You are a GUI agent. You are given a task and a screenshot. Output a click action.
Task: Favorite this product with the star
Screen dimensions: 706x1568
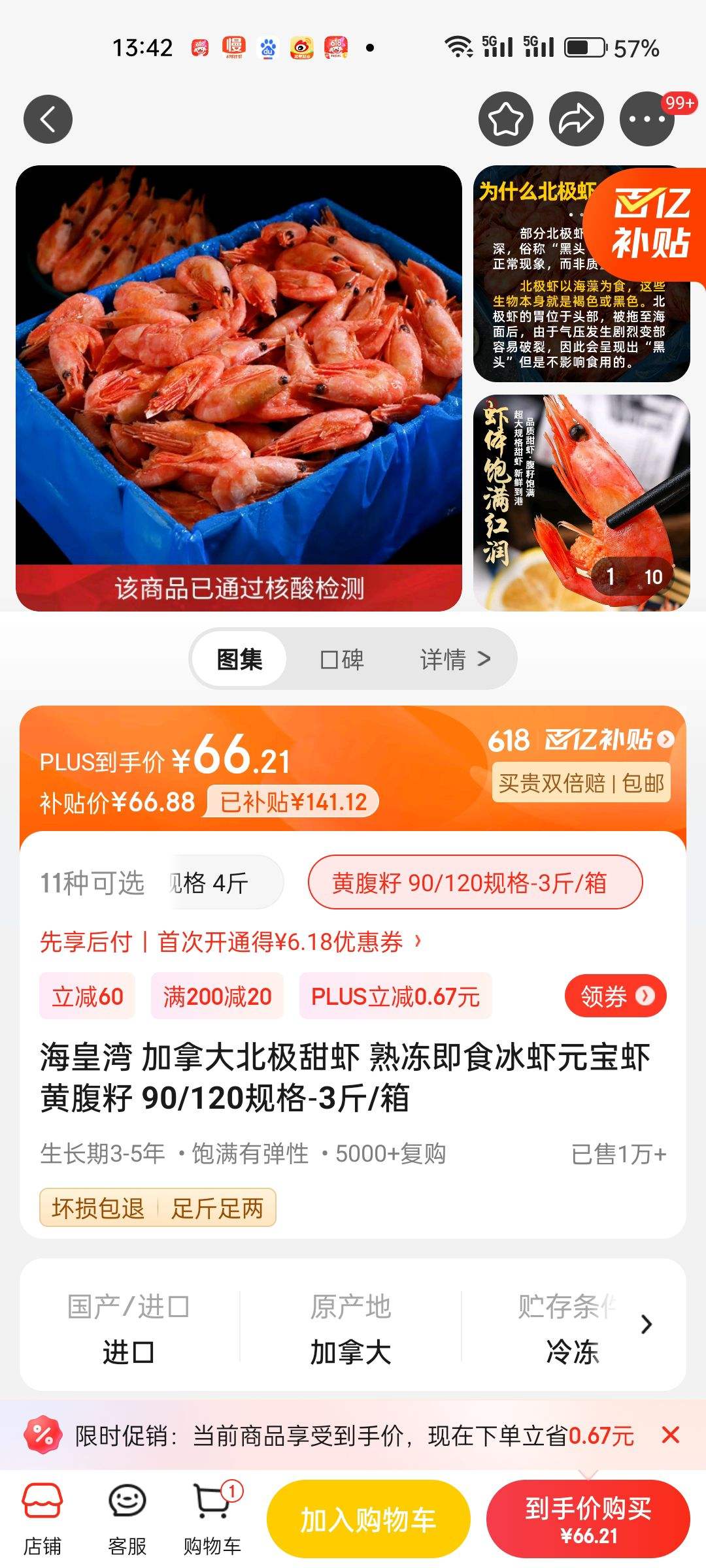[x=506, y=120]
